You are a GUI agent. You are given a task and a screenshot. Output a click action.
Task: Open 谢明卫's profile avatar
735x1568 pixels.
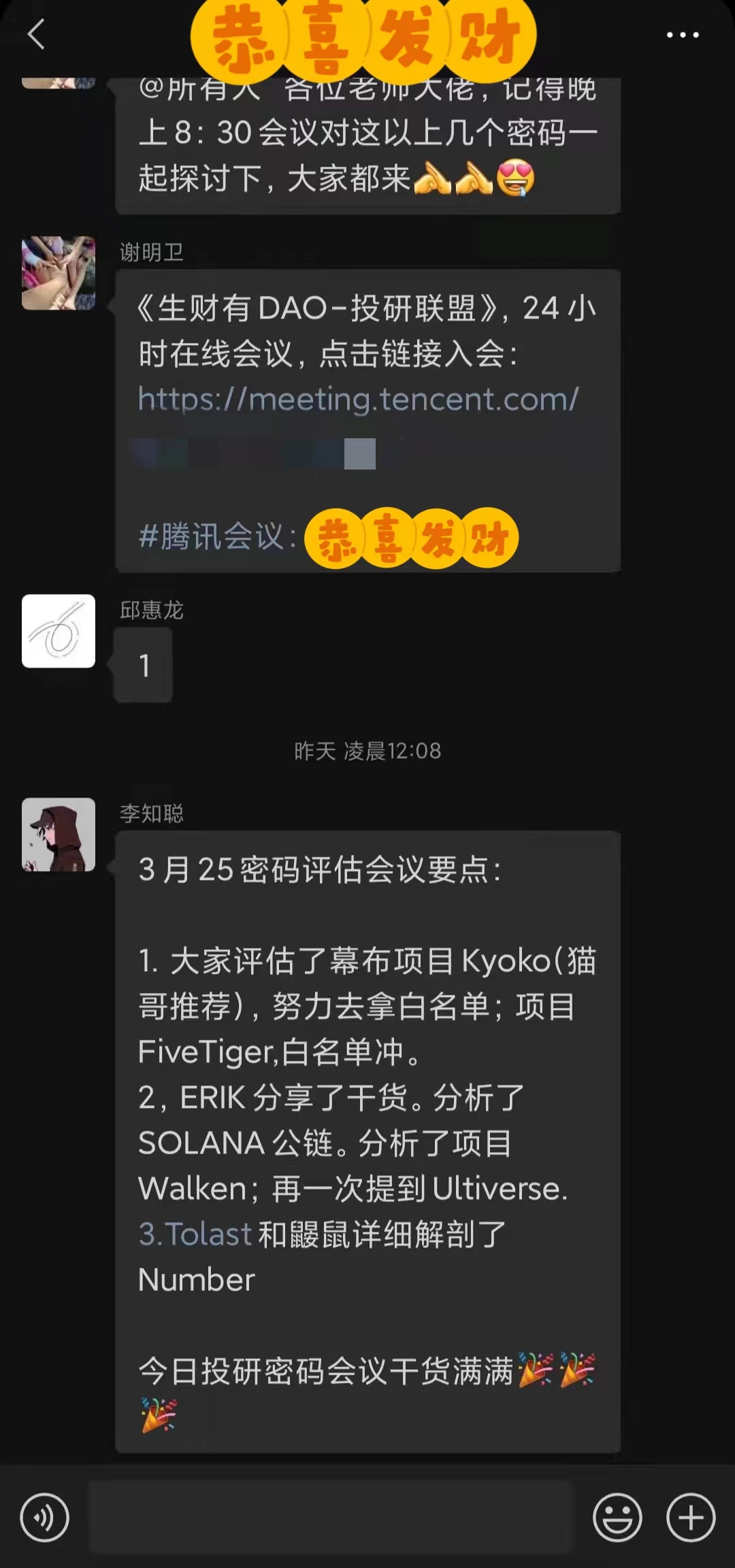point(59,273)
